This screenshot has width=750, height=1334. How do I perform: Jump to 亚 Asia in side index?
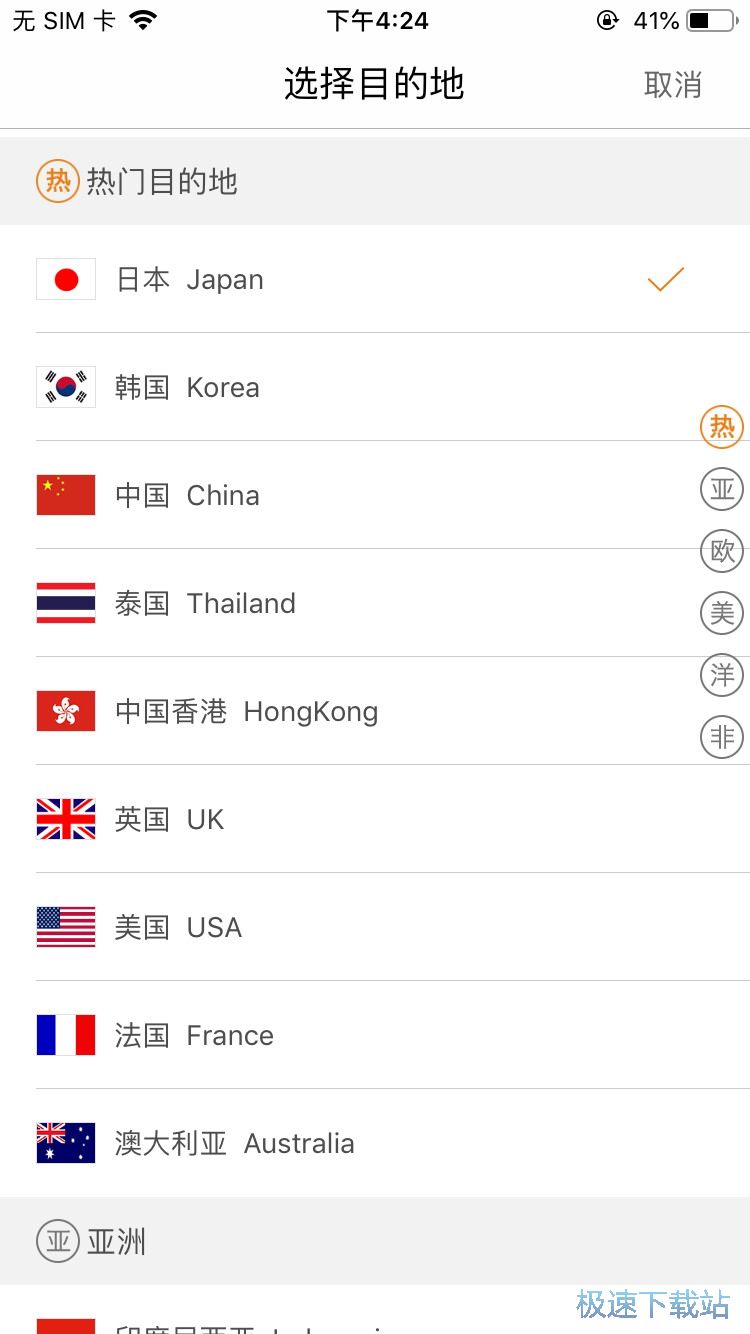tap(722, 489)
